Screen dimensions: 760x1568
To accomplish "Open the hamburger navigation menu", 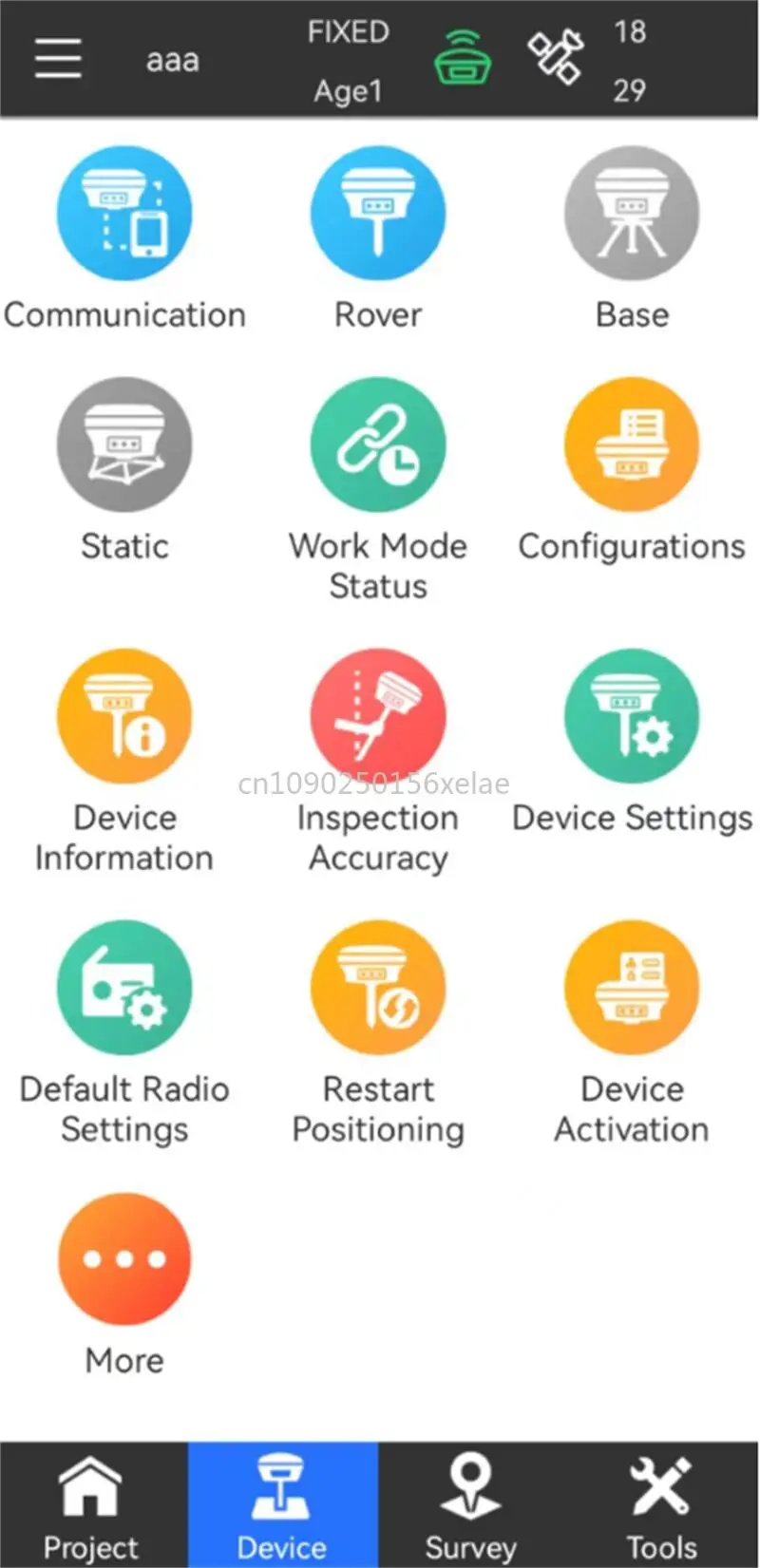I will click(57, 59).
